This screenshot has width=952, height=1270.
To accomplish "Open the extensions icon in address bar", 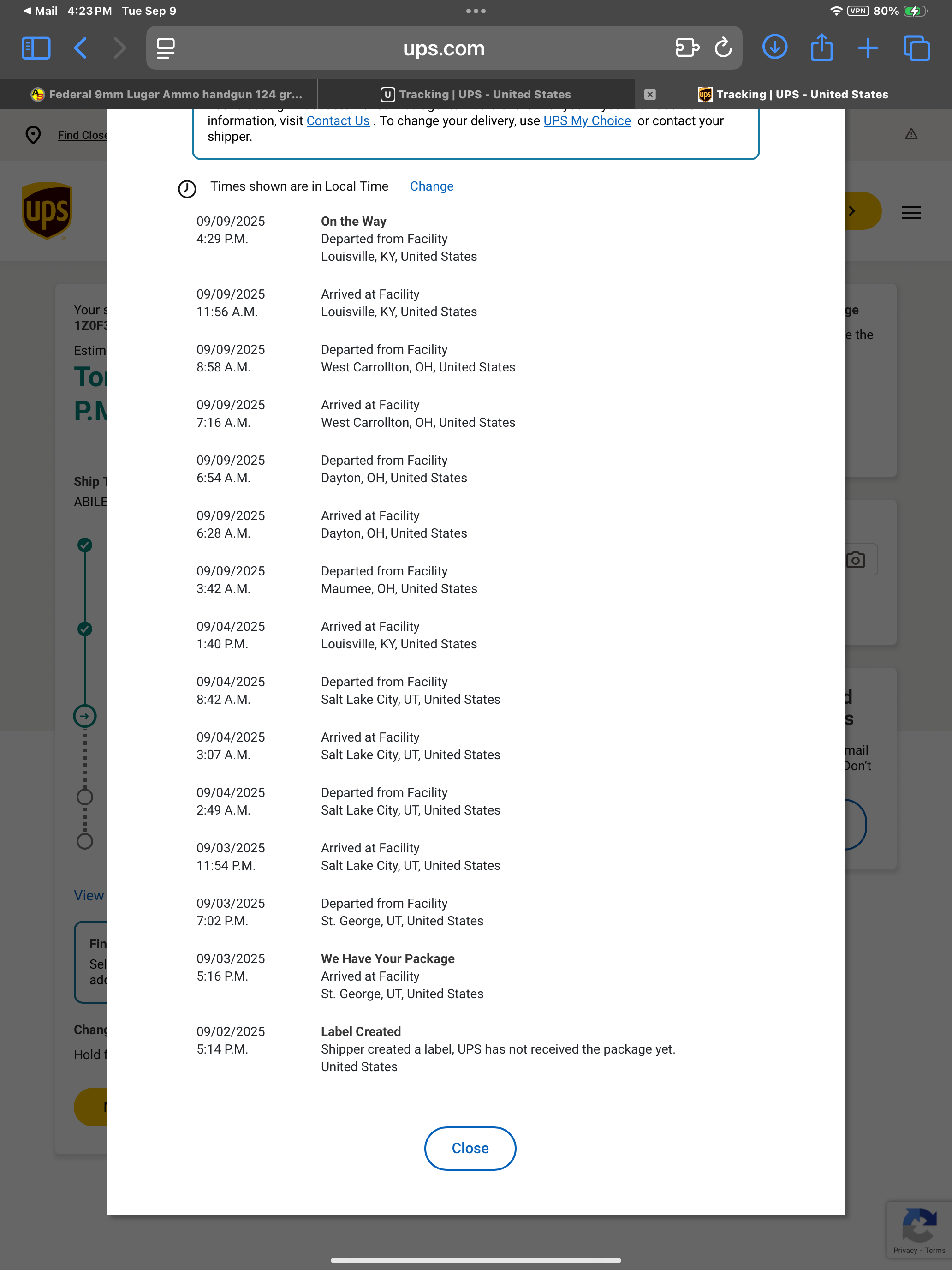I will [687, 48].
